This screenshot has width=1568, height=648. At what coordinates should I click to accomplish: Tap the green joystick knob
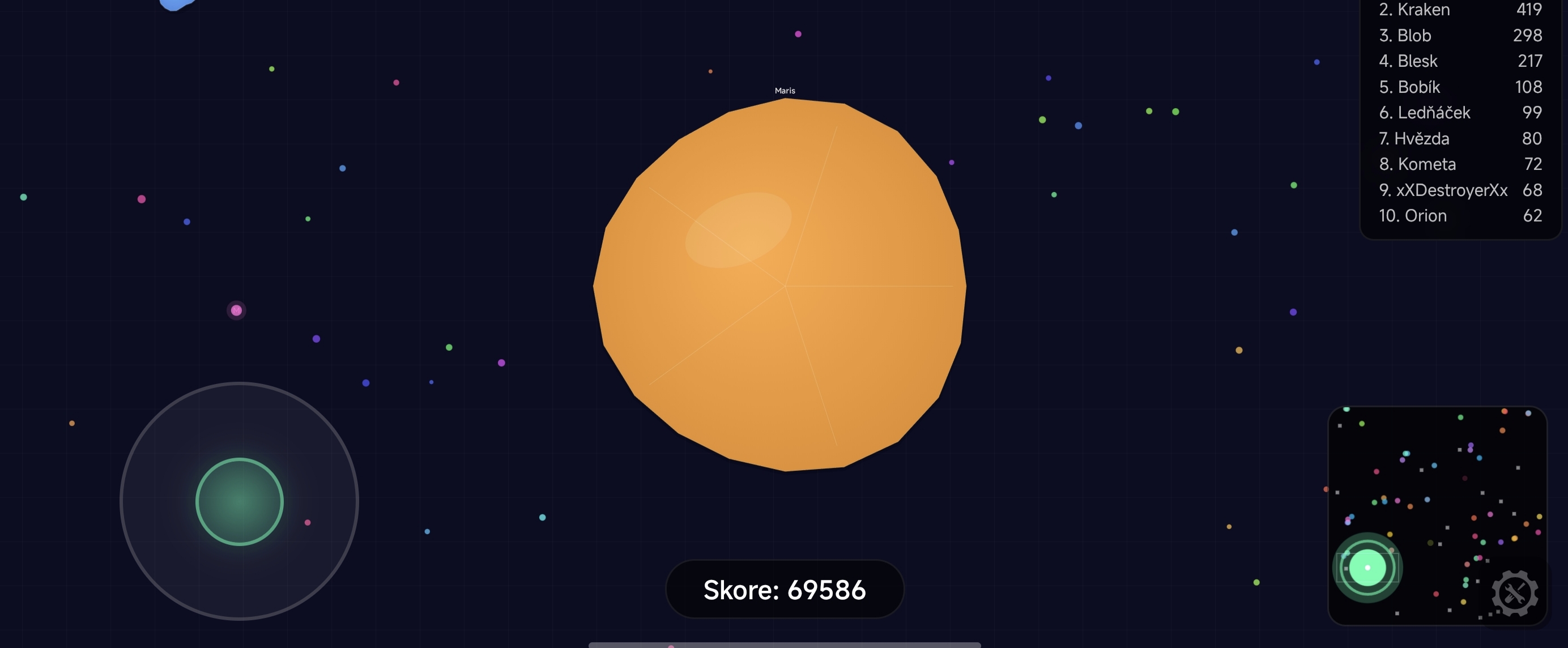[239, 501]
